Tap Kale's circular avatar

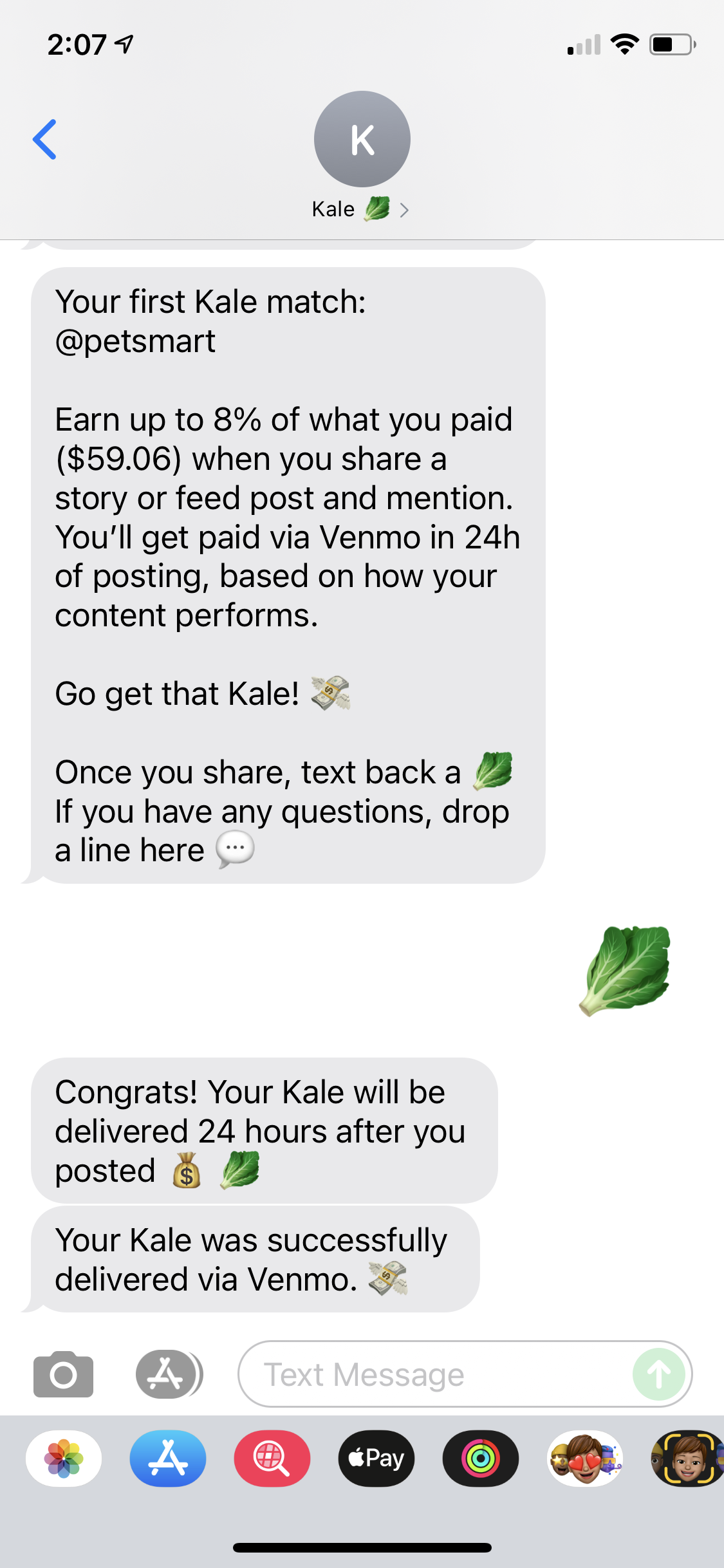(362, 138)
